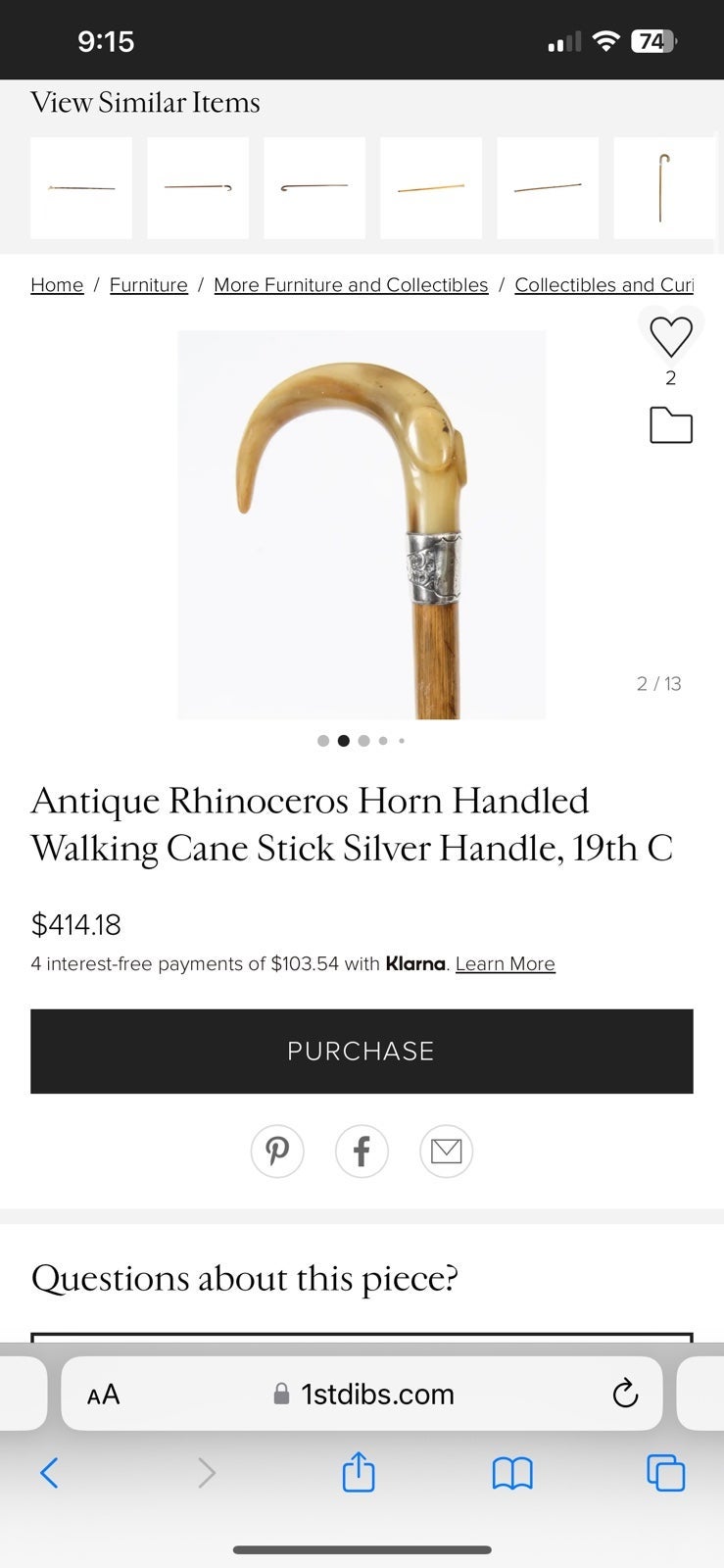This screenshot has height=1568, width=724.
Task: Add the item to a folder
Action: click(x=671, y=424)
